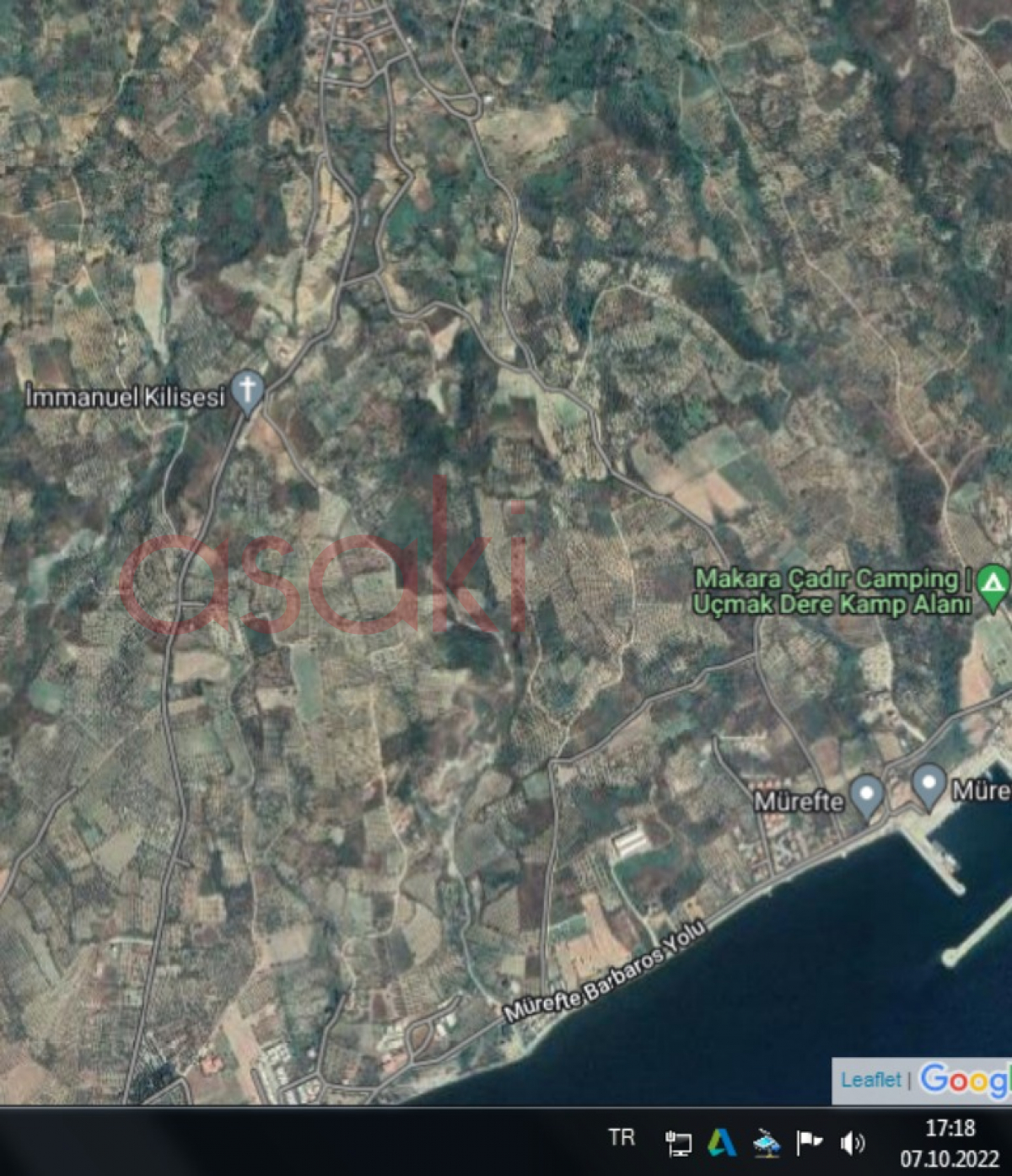
Task: Switch the TR keyboard language indicator
Action: (622, 1137)
